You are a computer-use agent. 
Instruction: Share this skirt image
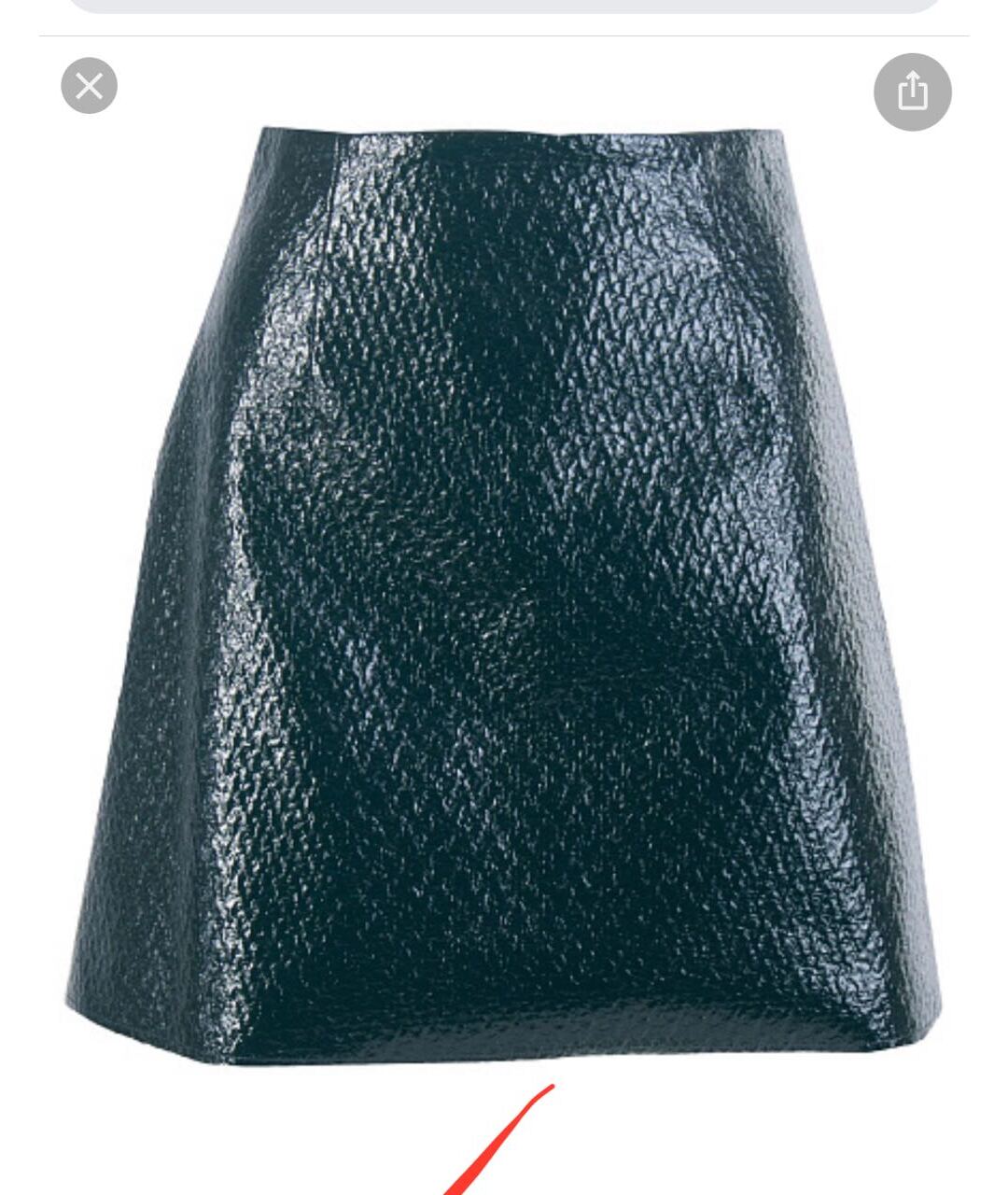[912, 92]
